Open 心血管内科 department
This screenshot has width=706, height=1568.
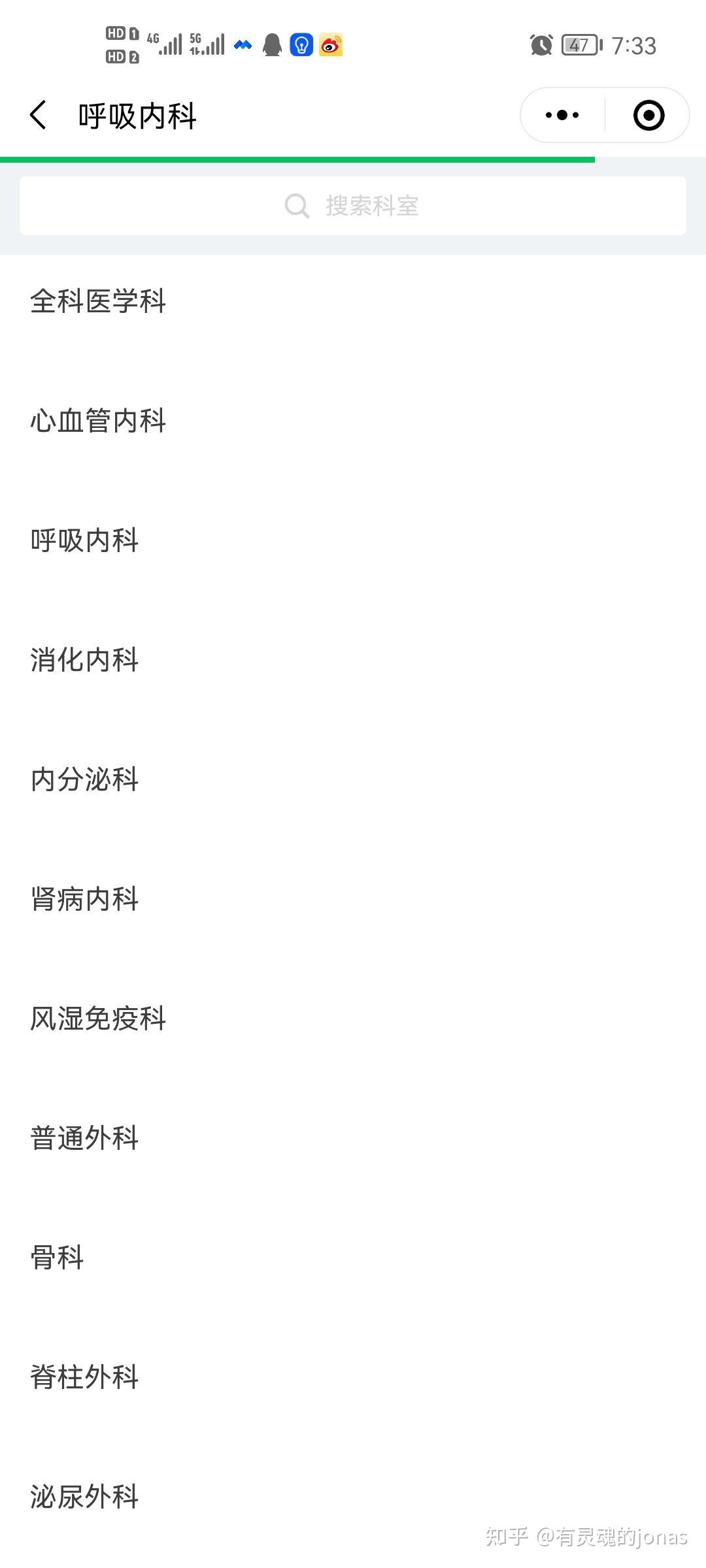(98, 421)
